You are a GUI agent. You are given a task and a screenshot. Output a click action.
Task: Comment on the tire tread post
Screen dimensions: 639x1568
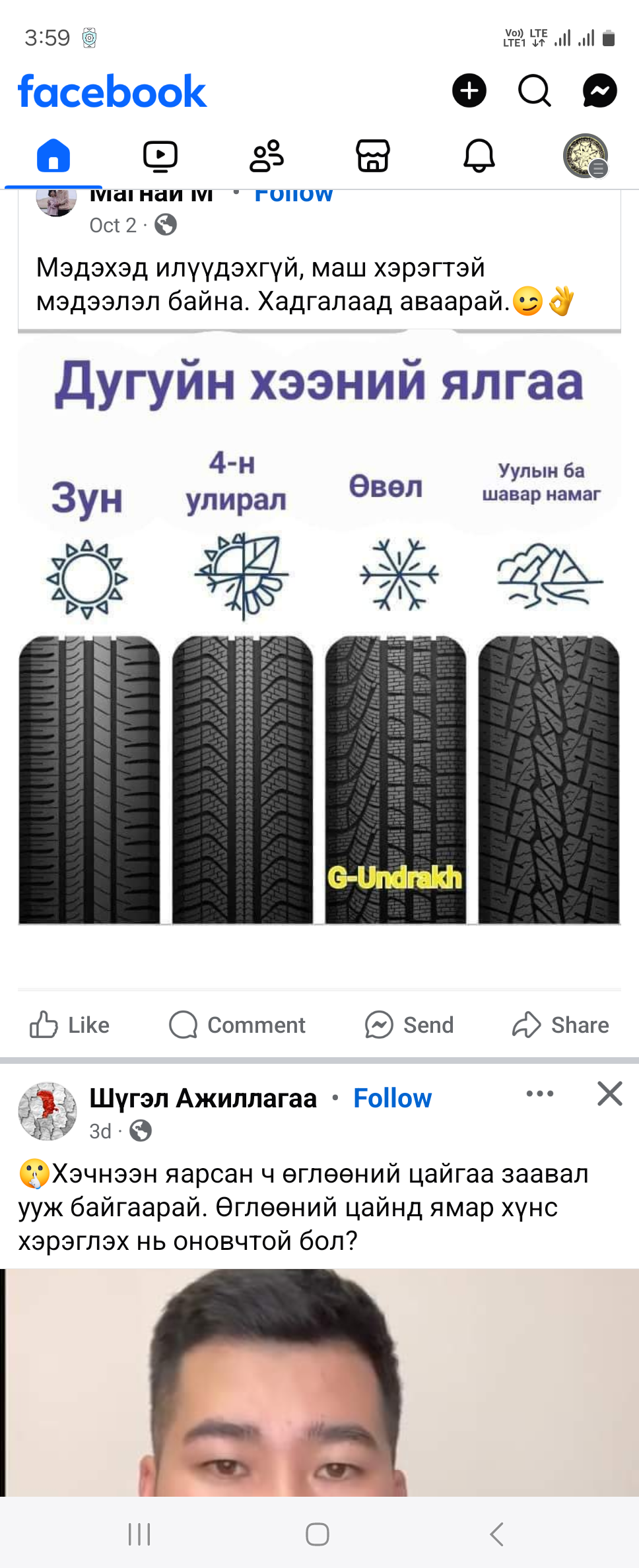click(x=238, y=1025)
